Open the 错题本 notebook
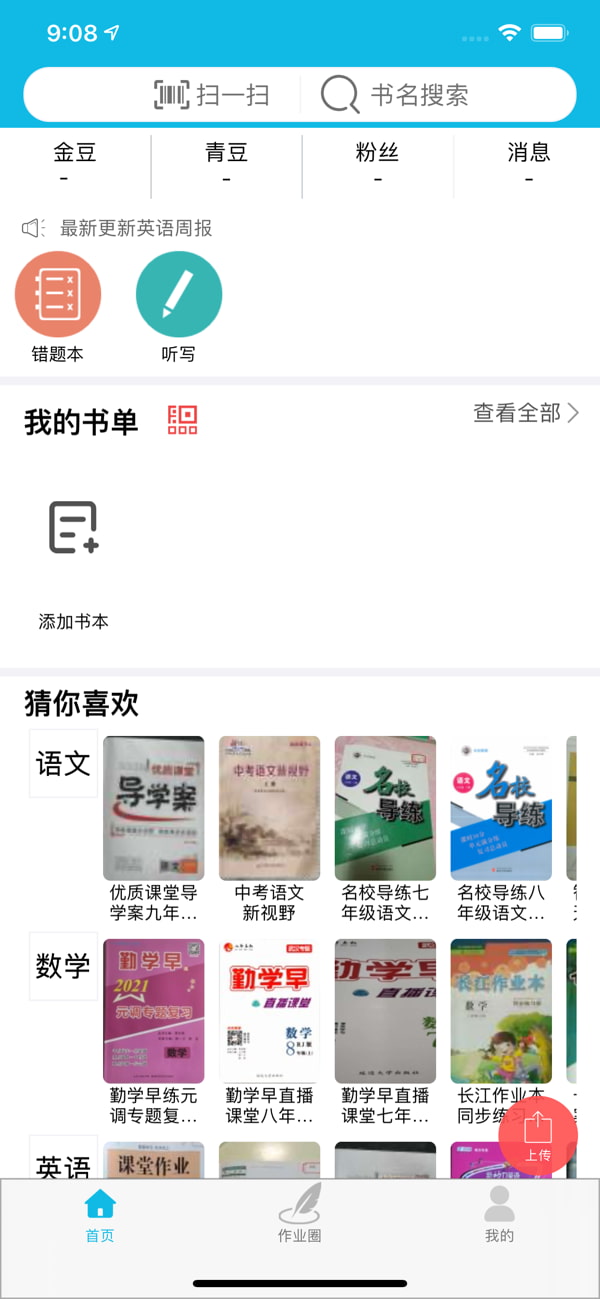The image size is (600, 1299). coord(58,307)
